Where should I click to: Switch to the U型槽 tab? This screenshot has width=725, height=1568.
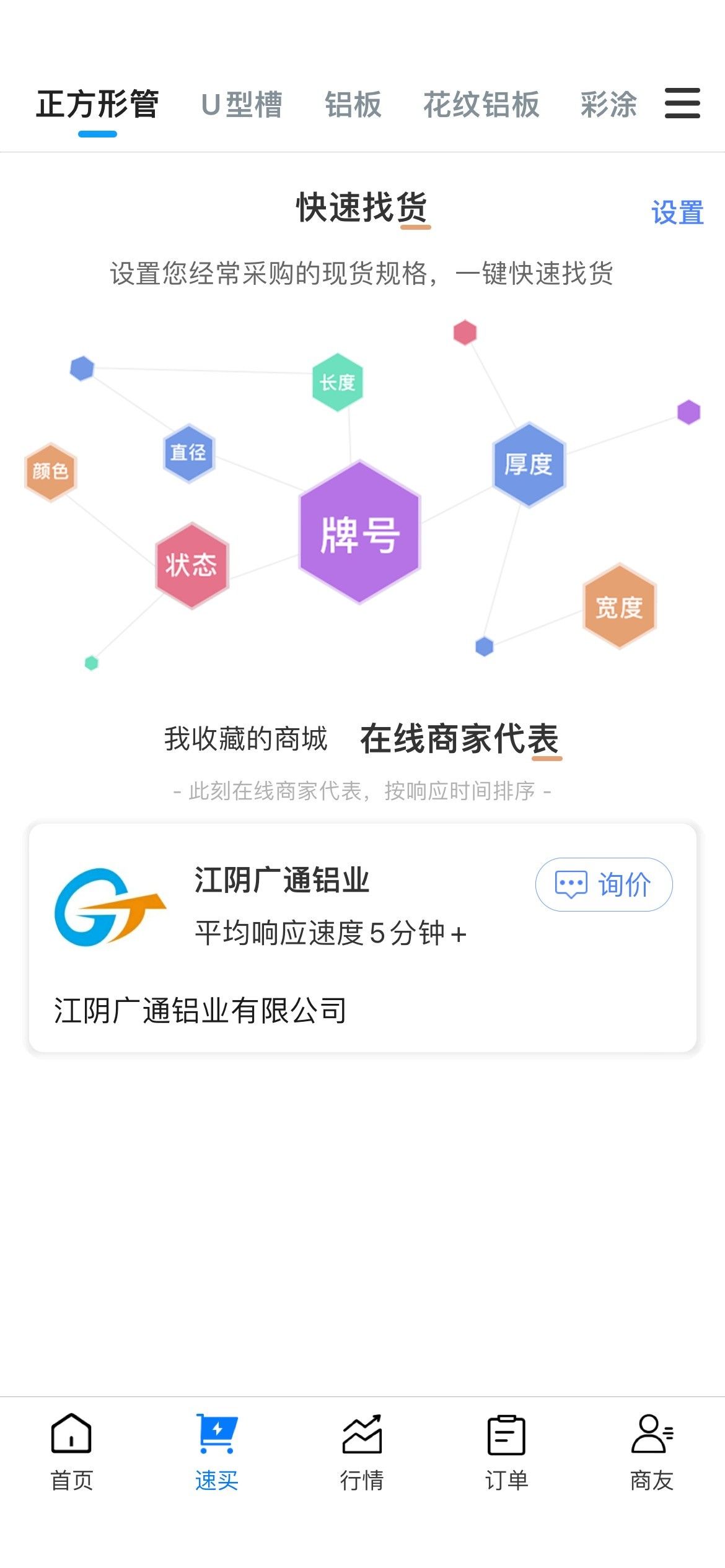click(x=242, y=104)
